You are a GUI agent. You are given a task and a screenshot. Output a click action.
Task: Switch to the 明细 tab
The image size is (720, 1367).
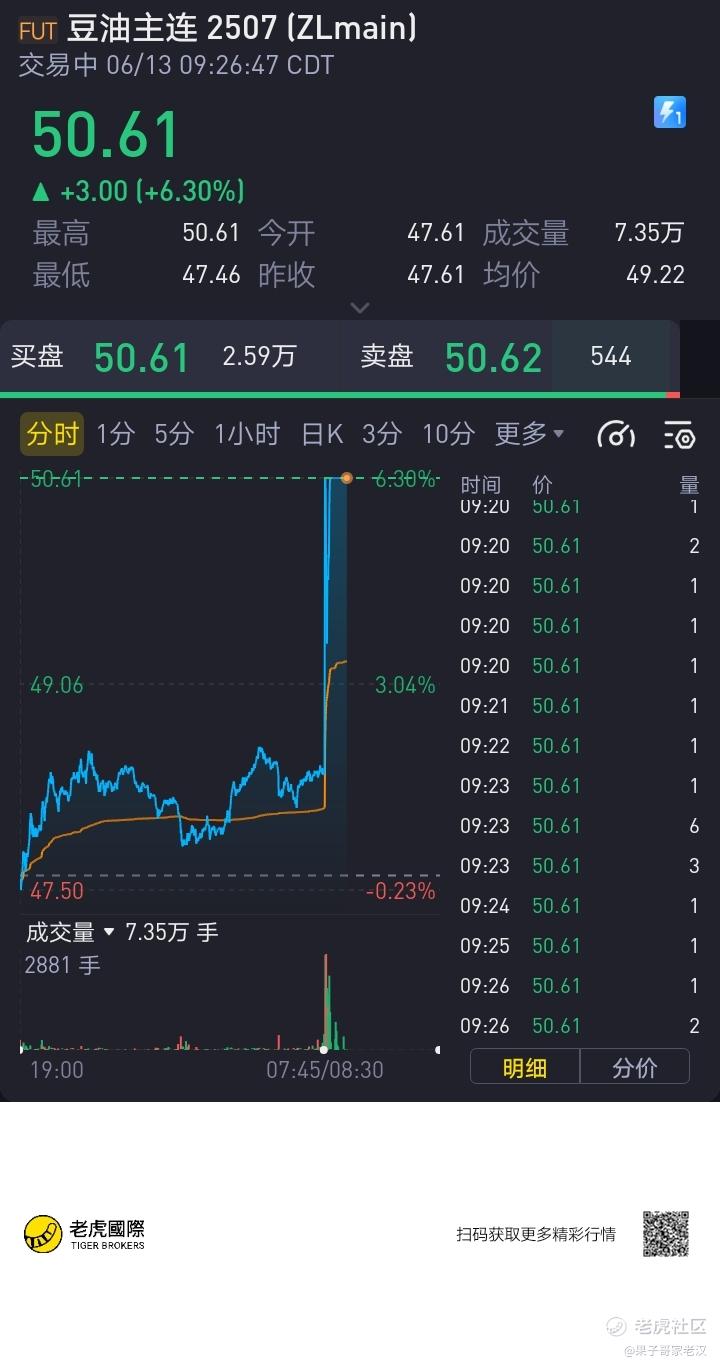pyautogui.click(x=525, y=1067)
